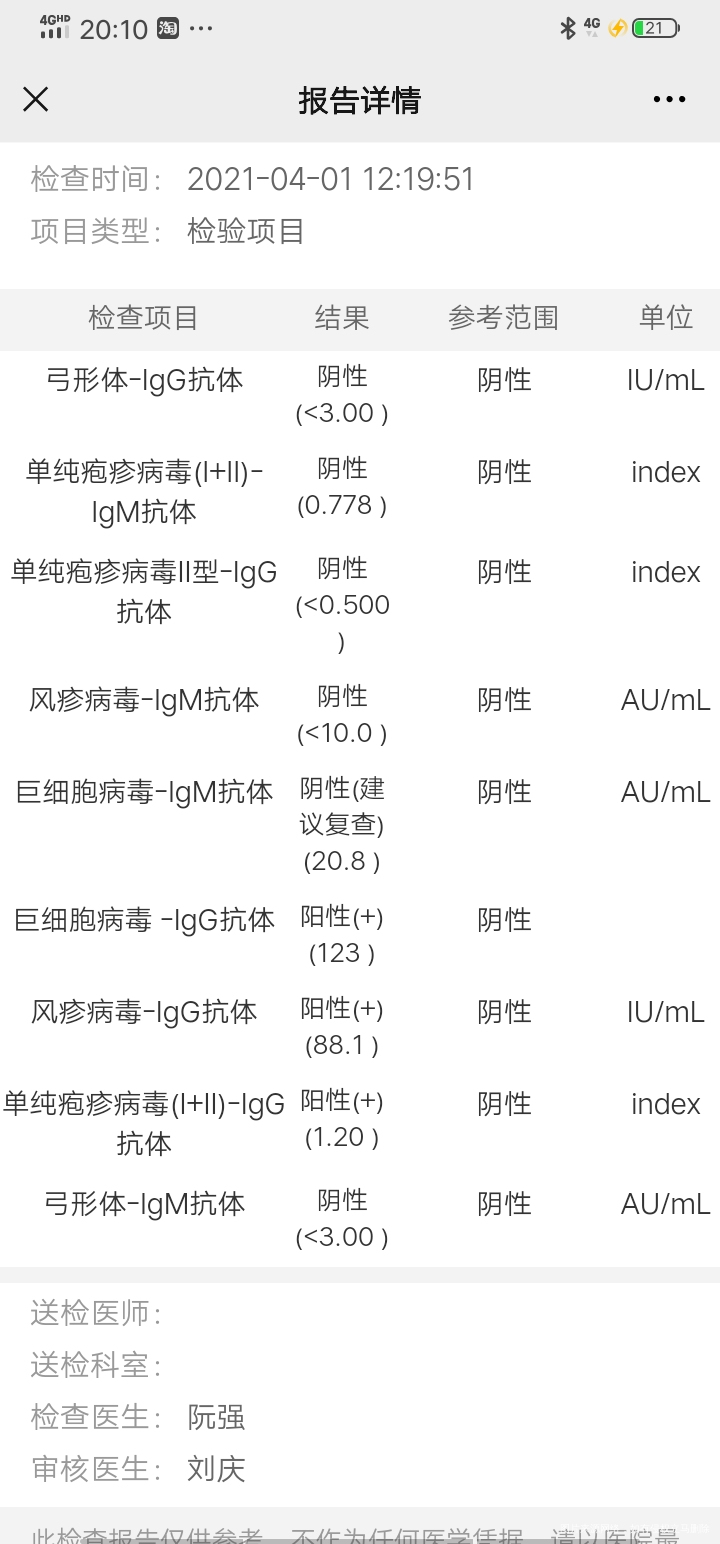Tap the 4G network indicator icon

(x=593, y=28)
